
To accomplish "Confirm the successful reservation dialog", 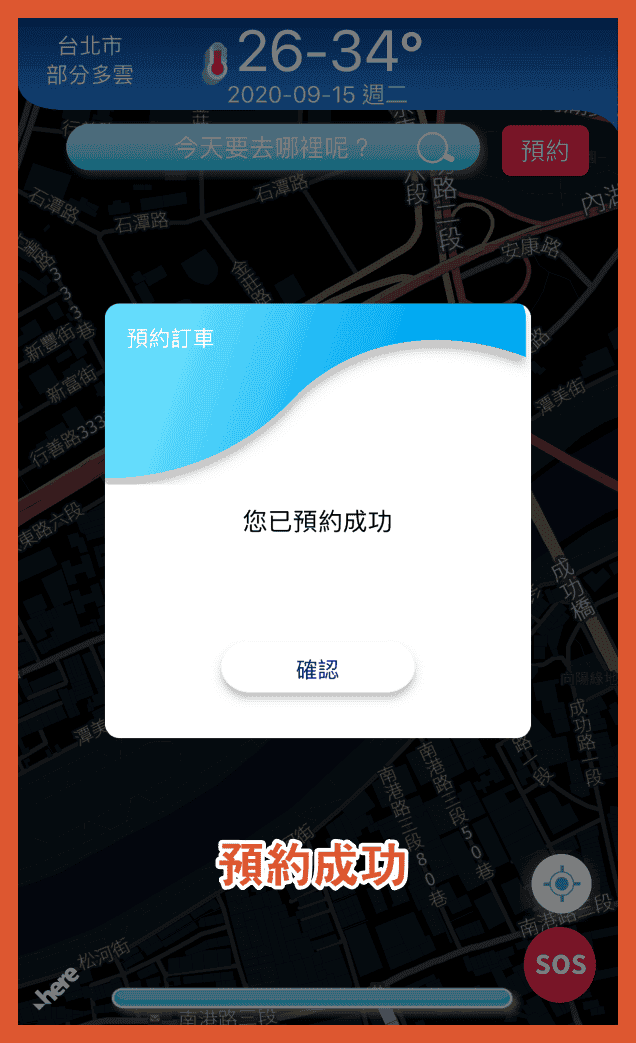I will tap(318, 669).
